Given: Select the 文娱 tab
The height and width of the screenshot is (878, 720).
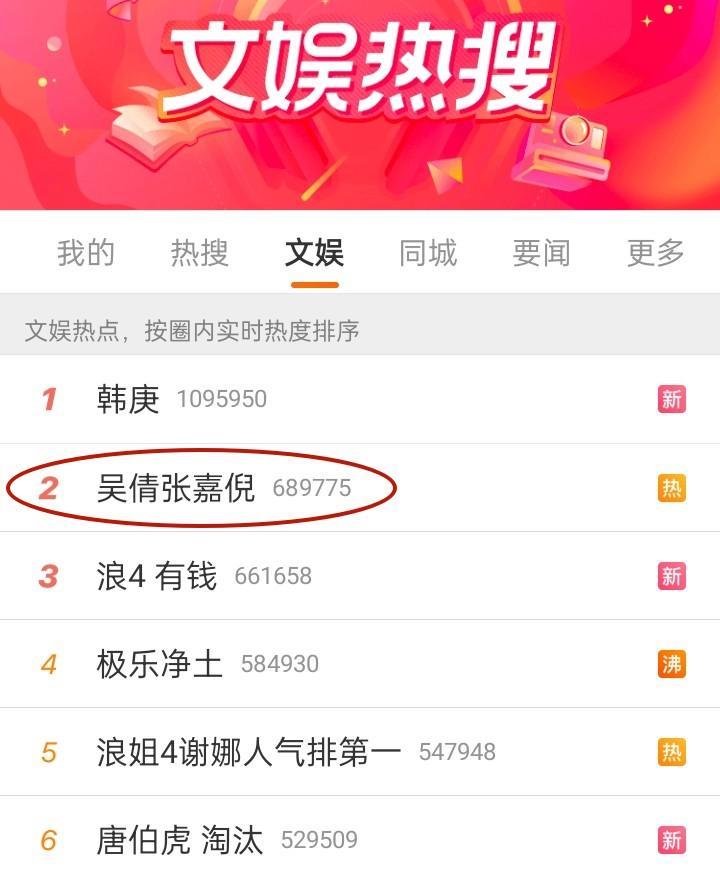Looking at the screenshot, I should [x=314, y=253].
